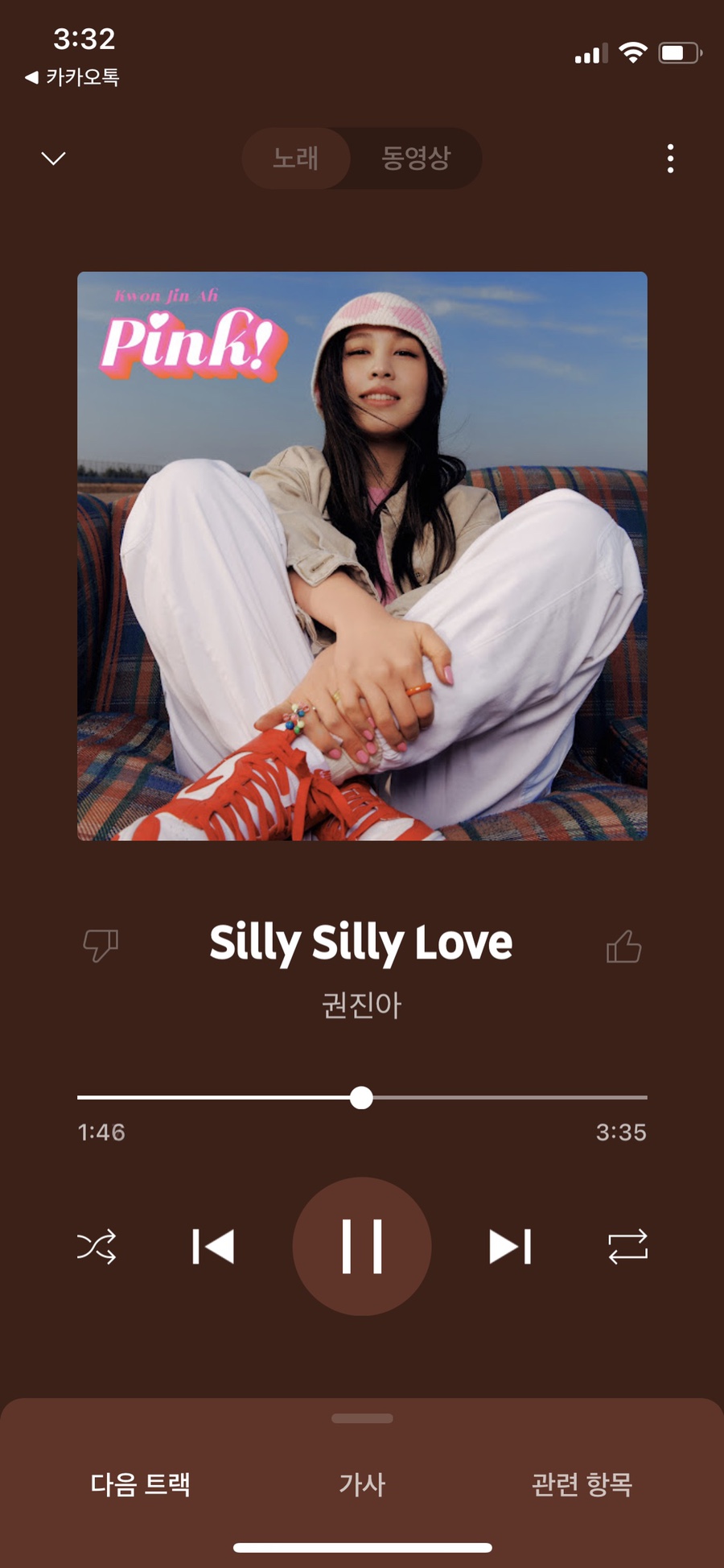The height and width of the screenshot is (1568, 724).
Task: Dislike Silly Silly Love
Action: [101, 945]
